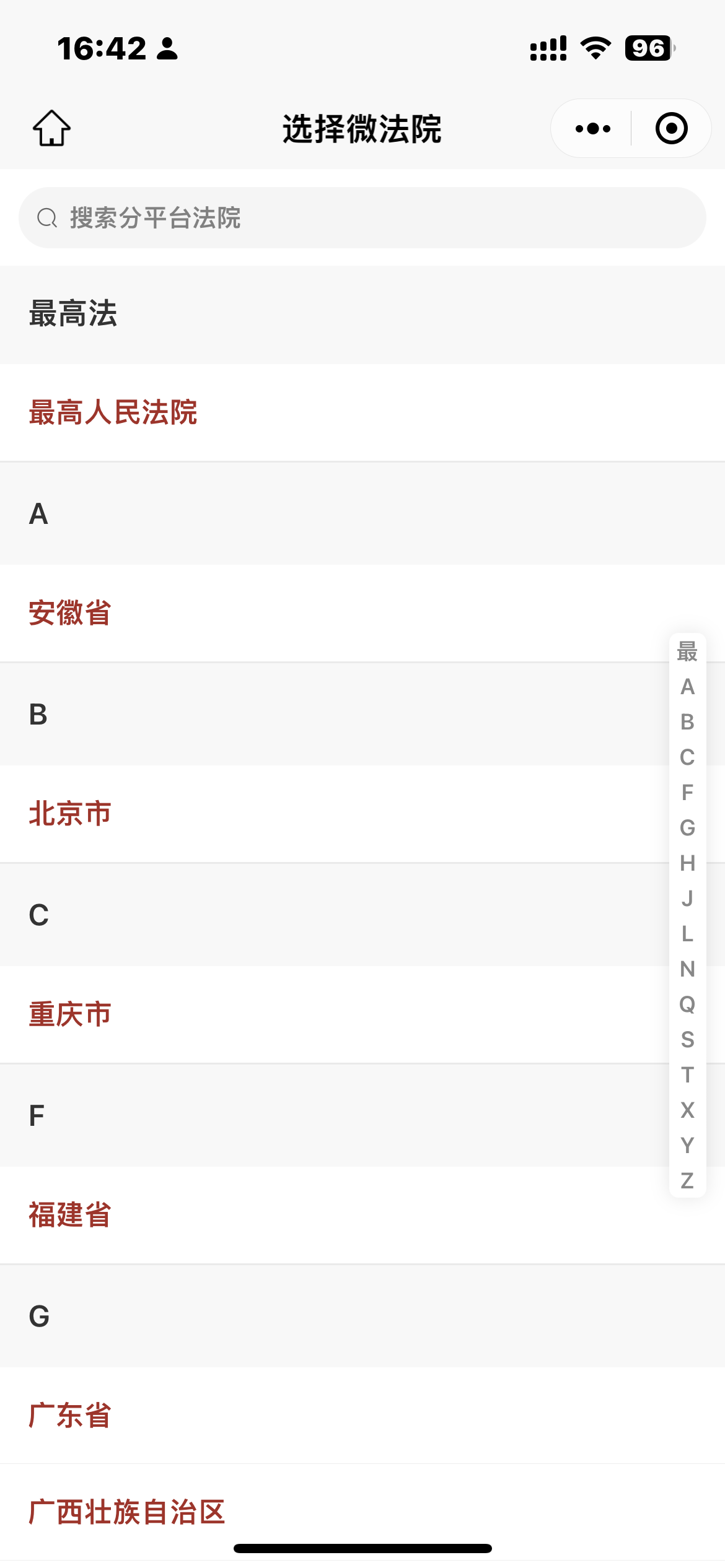Open 北京市 courts
Screen dimensions: 725x1568
70,814
